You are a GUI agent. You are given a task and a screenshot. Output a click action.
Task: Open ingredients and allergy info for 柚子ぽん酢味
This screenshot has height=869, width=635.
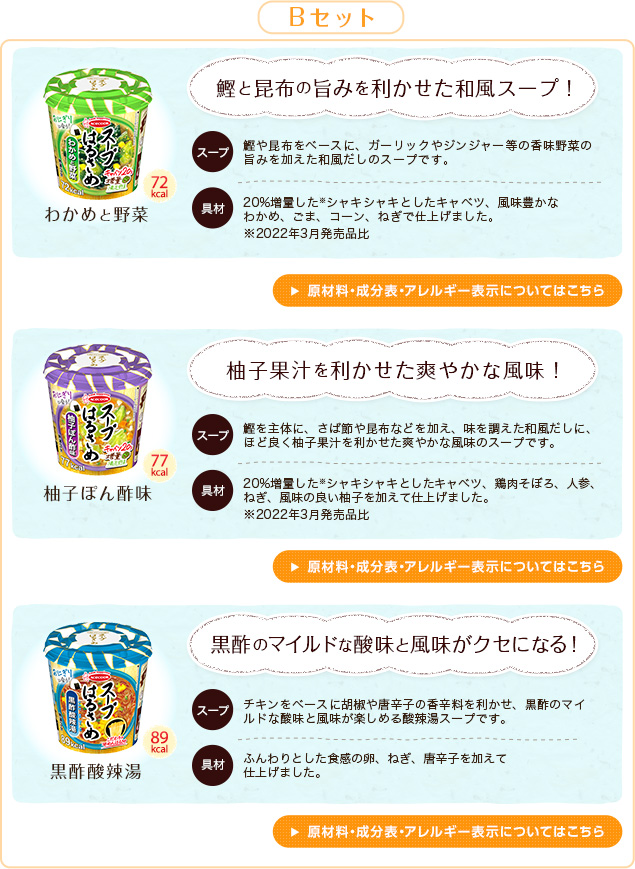click(x=447, y=566)
